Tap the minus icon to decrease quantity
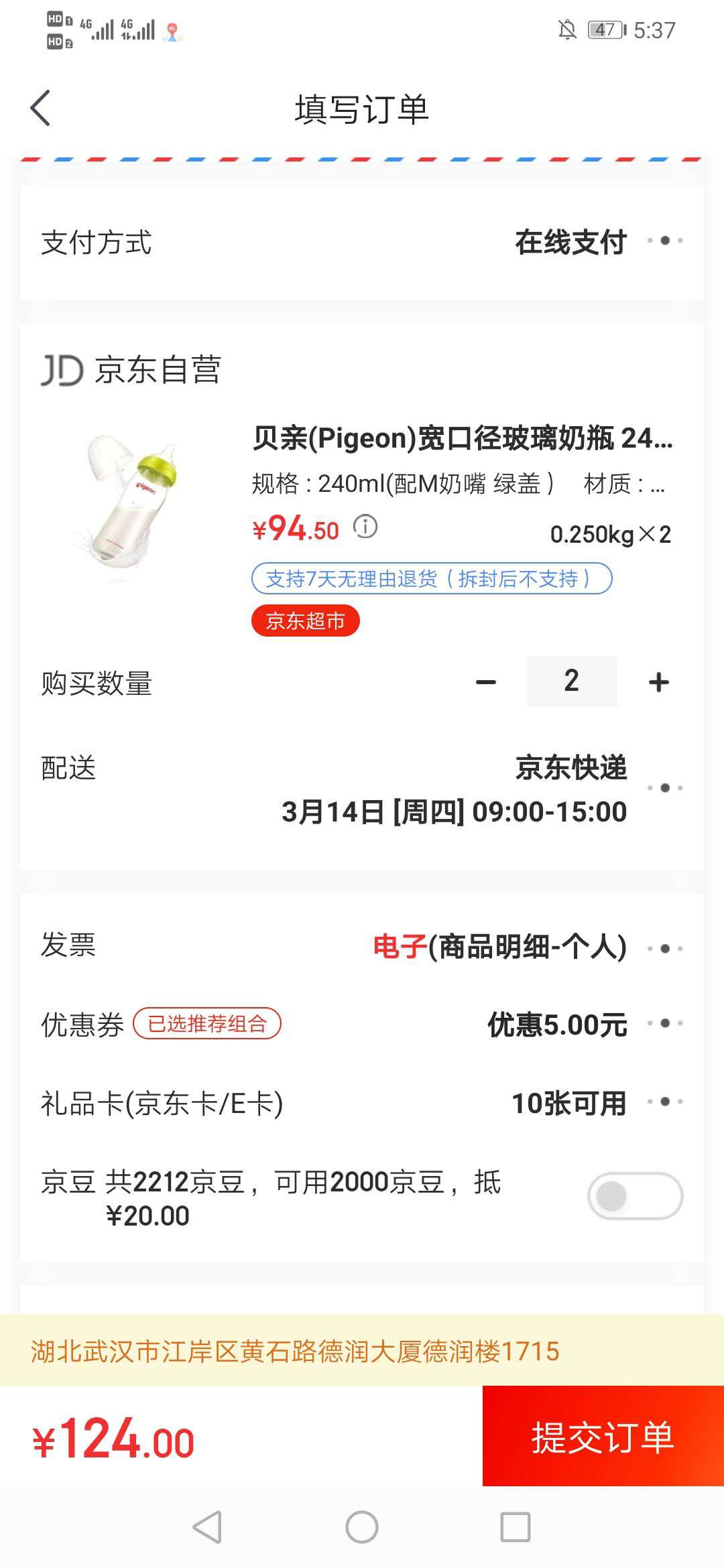 tap(484, 681)
